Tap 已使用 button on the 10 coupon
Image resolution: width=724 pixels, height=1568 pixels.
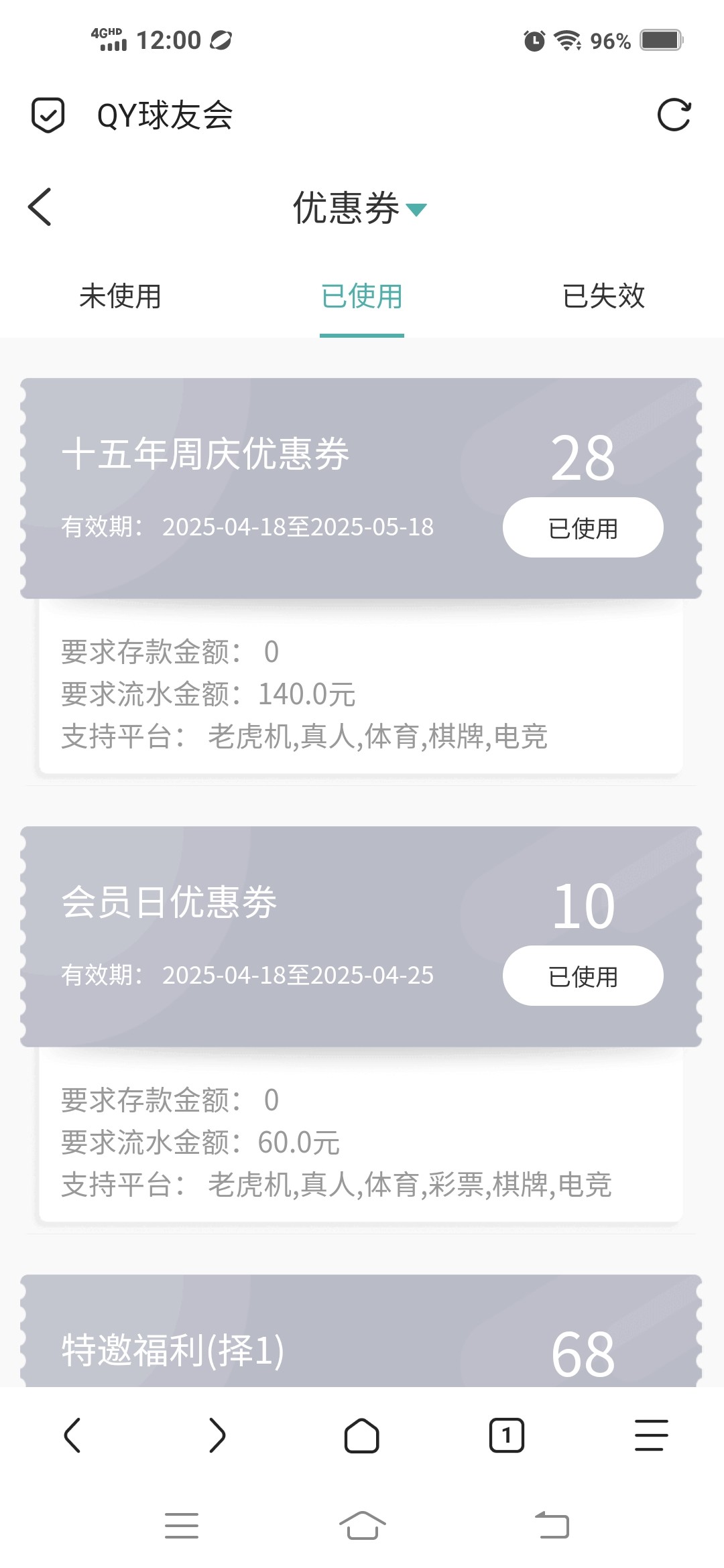(583, 976)
